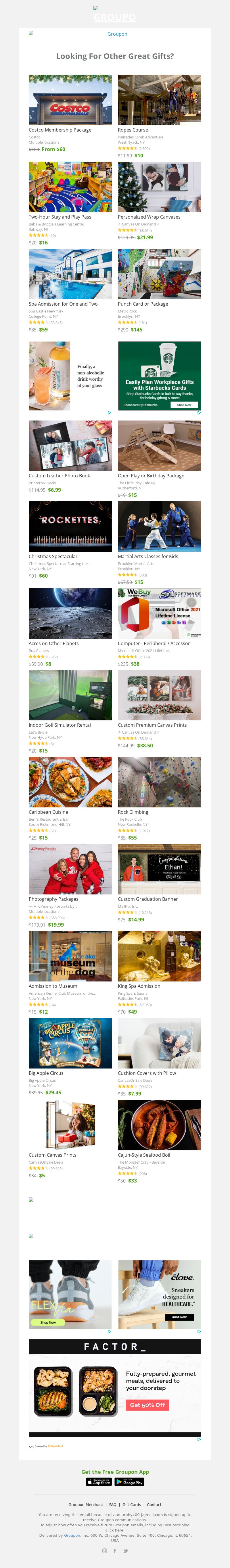Screen dimensions: 230x1568
Task: Open Spa Admission for One and Two
Action: [70, 274]
